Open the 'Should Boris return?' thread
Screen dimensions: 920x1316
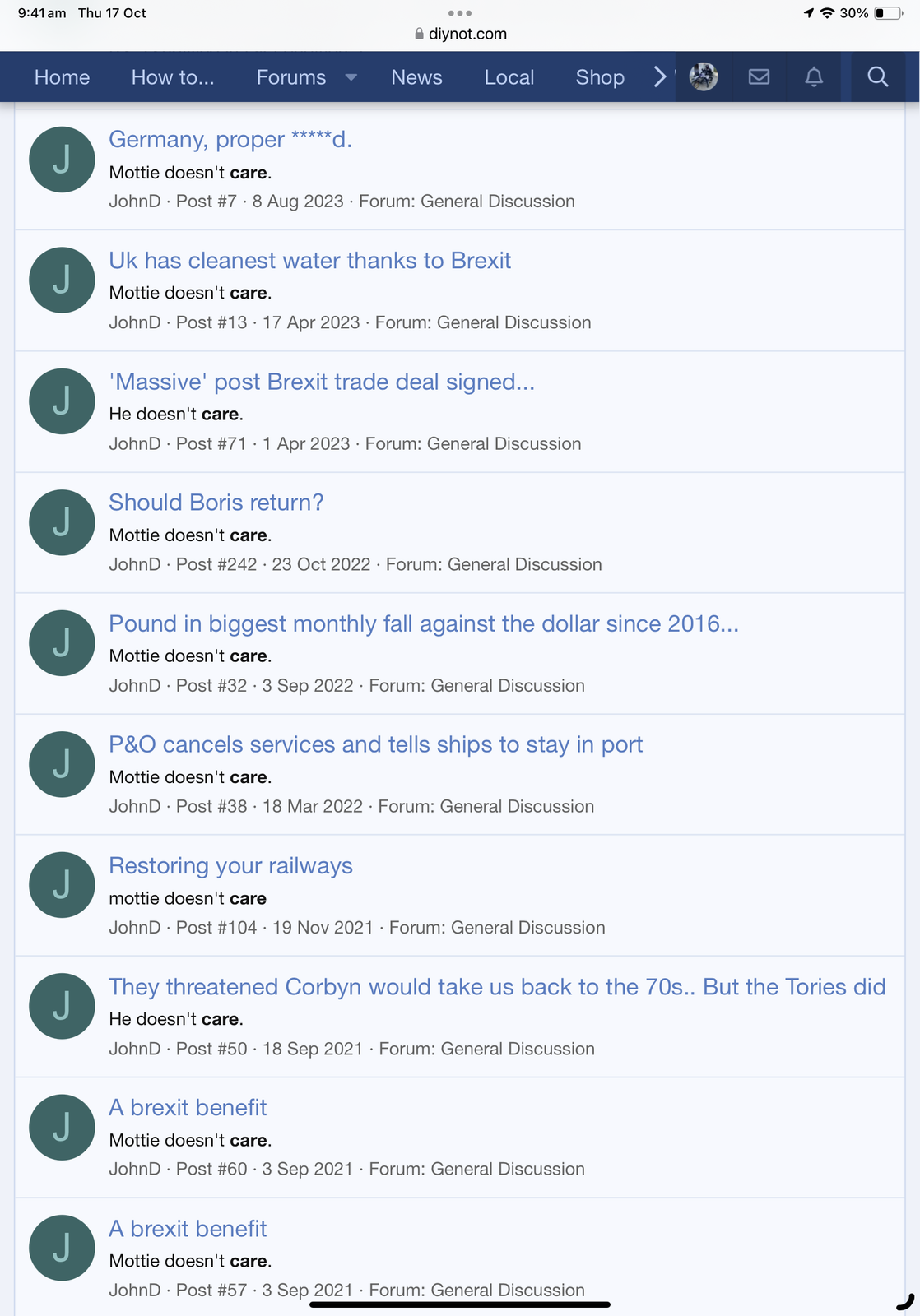click(216, 503)
